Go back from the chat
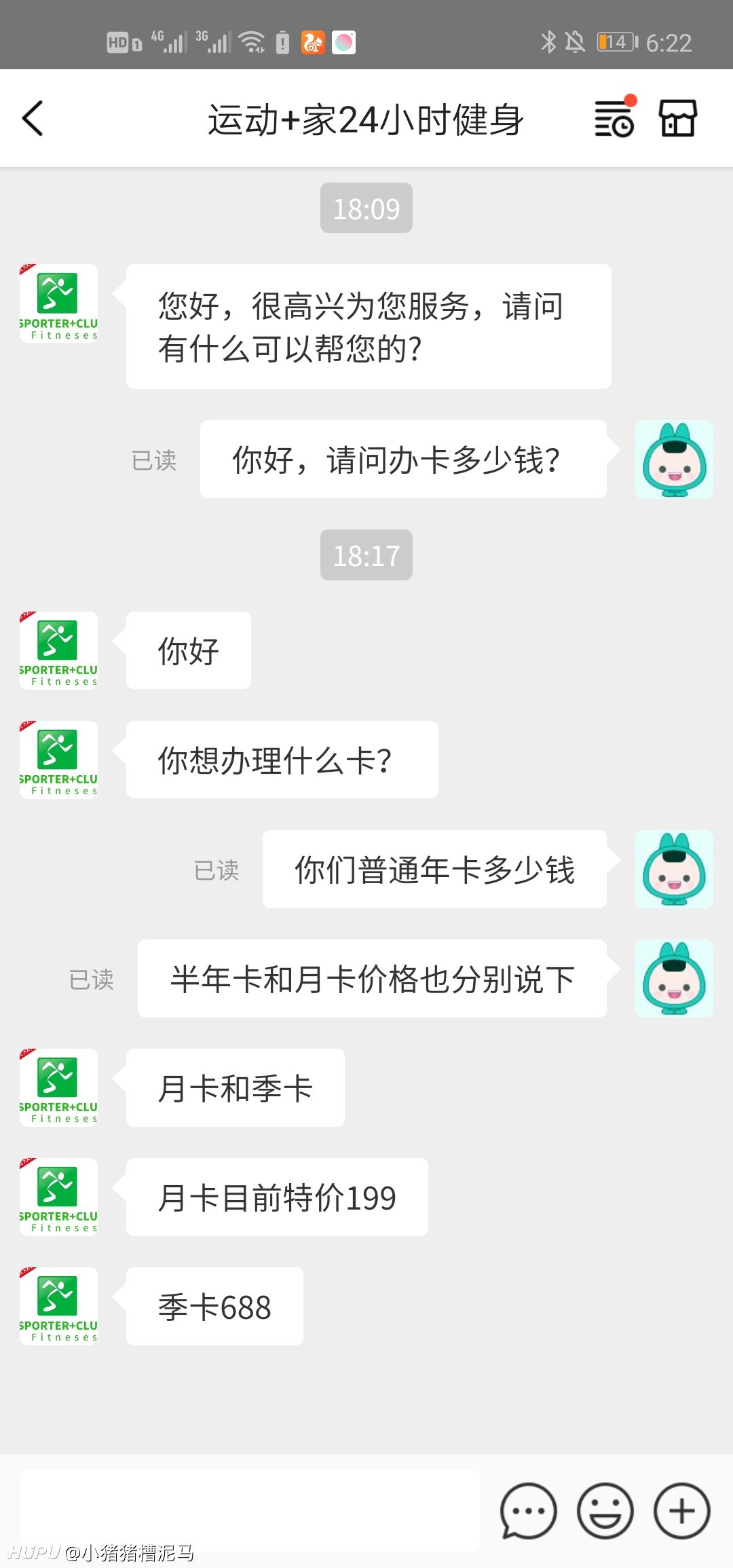The image size is (733, 1568). (33, 118)
